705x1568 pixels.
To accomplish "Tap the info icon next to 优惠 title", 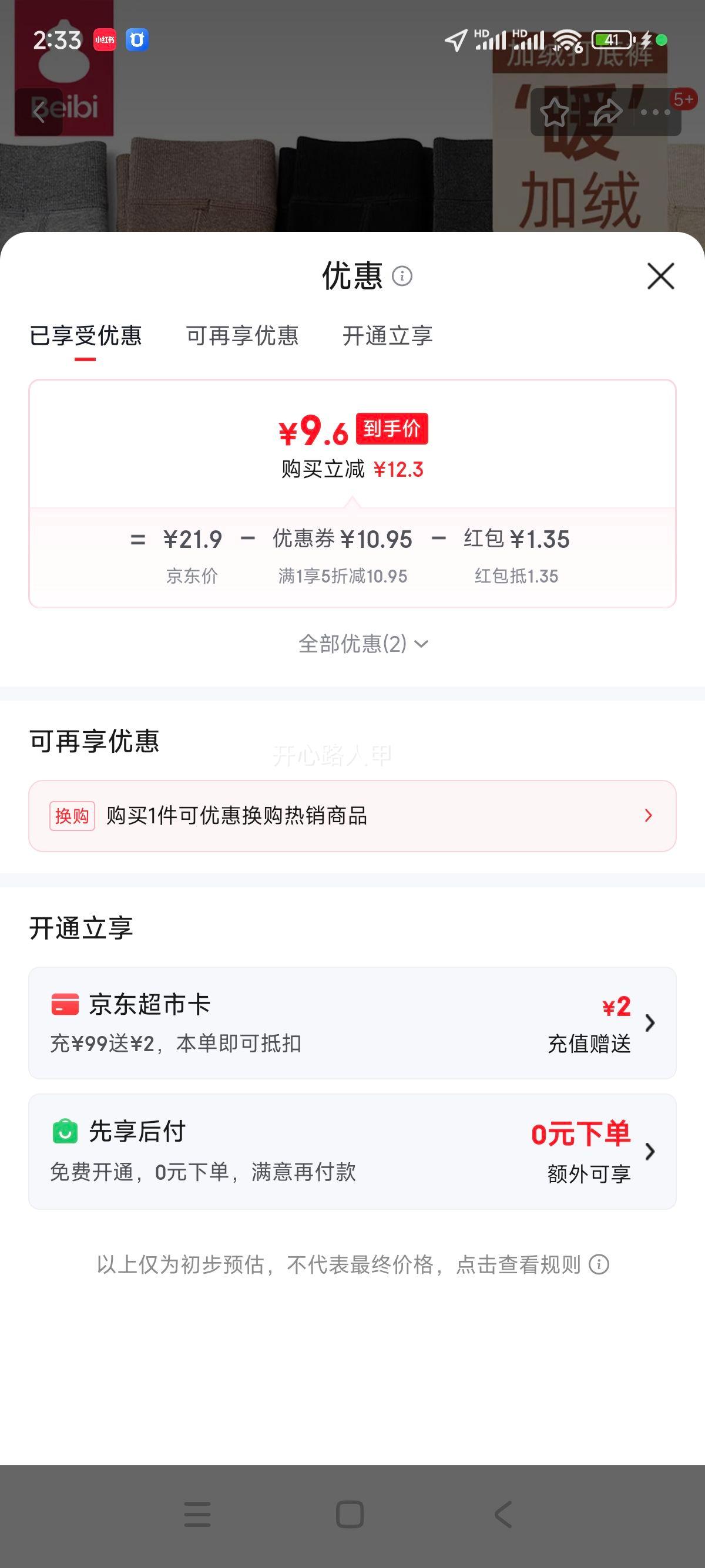I will point(404,277).
